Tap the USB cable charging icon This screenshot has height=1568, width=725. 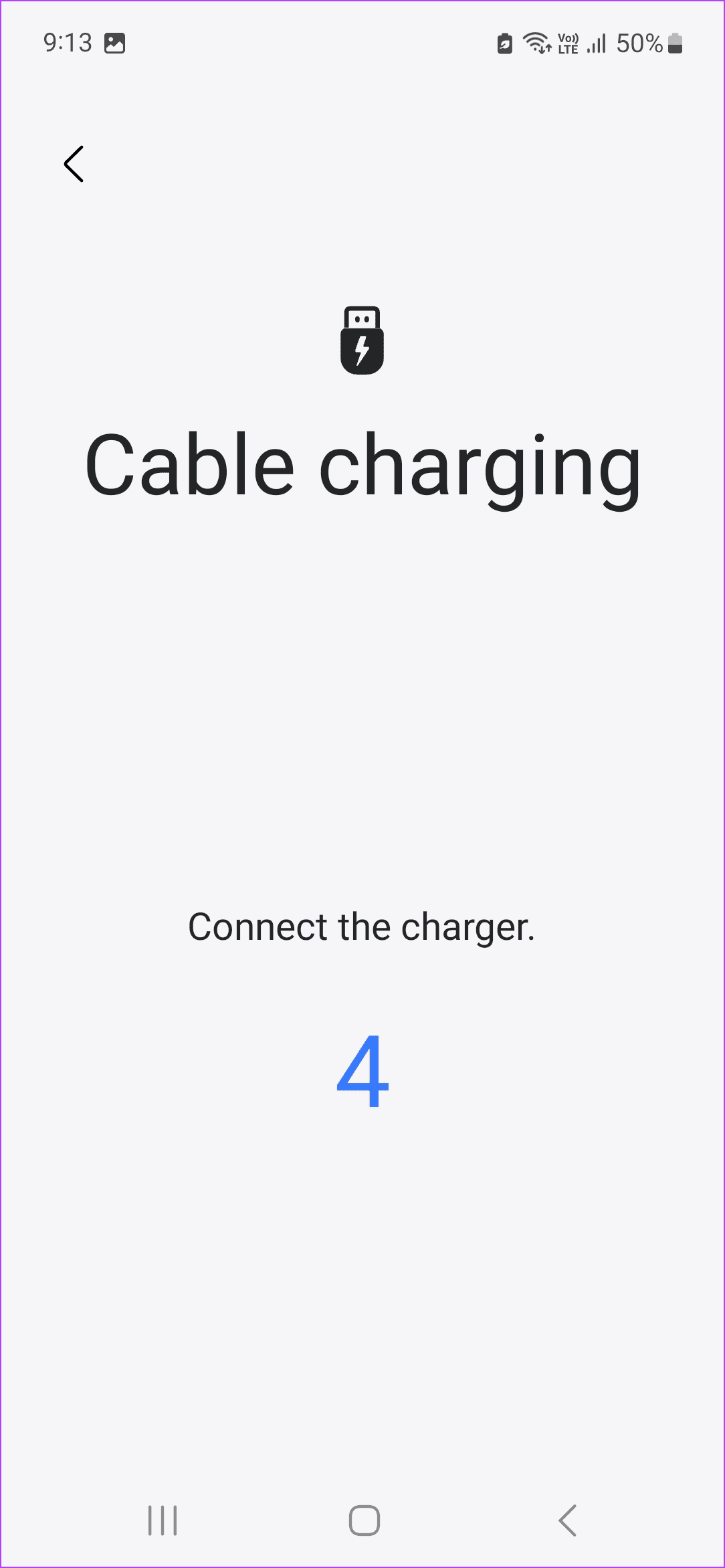(x=362, y=338)
